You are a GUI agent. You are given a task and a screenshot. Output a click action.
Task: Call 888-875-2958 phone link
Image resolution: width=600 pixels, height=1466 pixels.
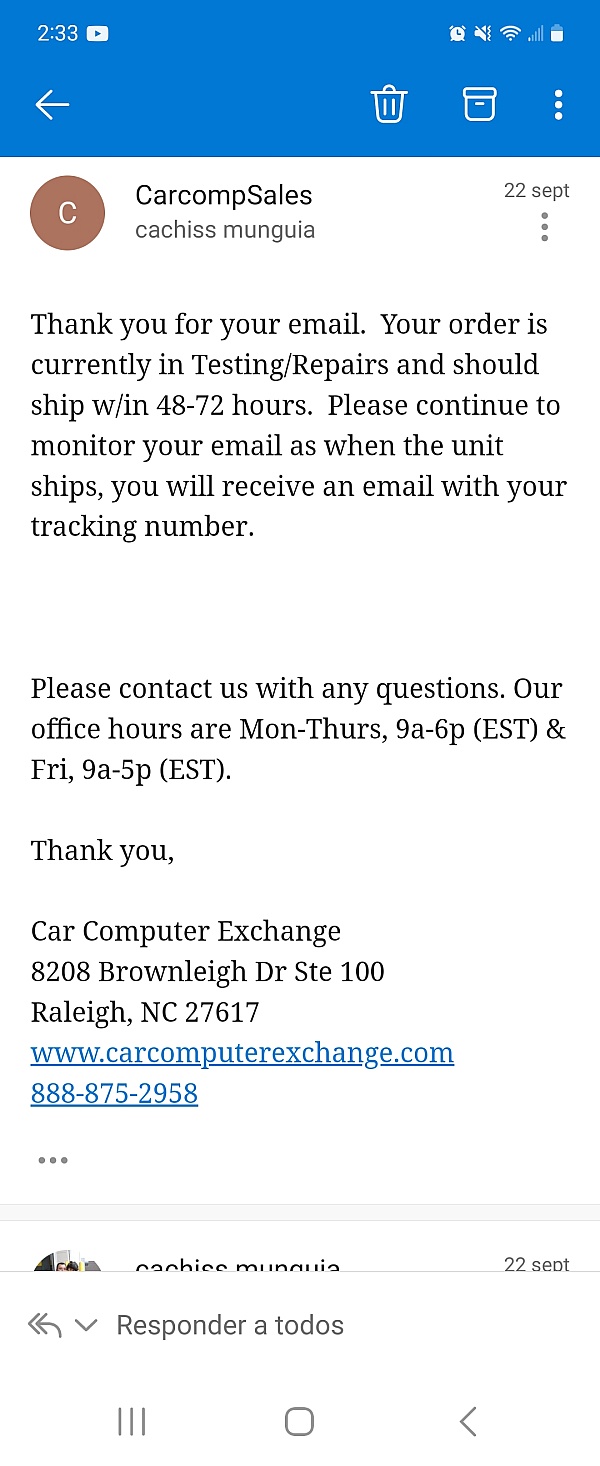114,1094
